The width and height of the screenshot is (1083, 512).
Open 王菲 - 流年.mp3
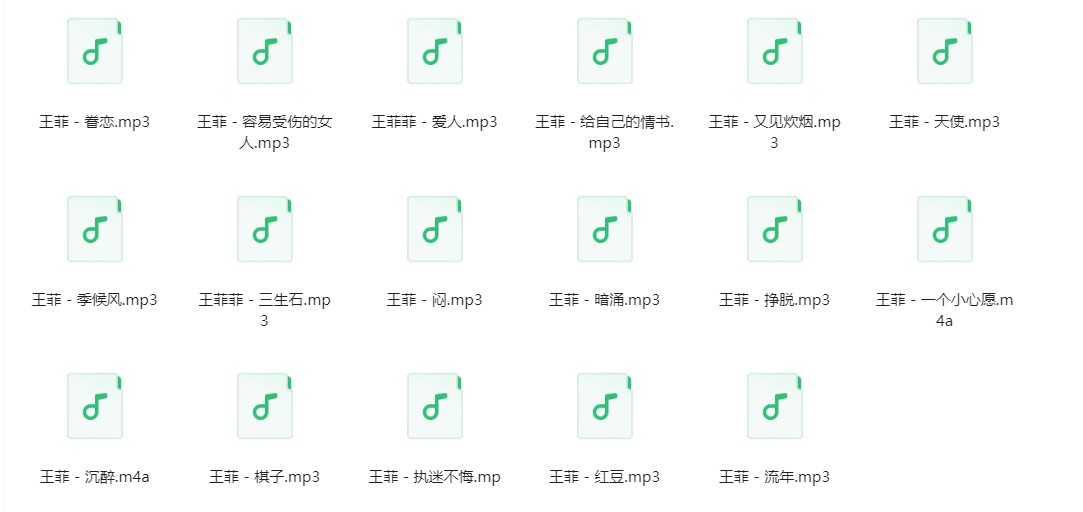coord(774,406)
